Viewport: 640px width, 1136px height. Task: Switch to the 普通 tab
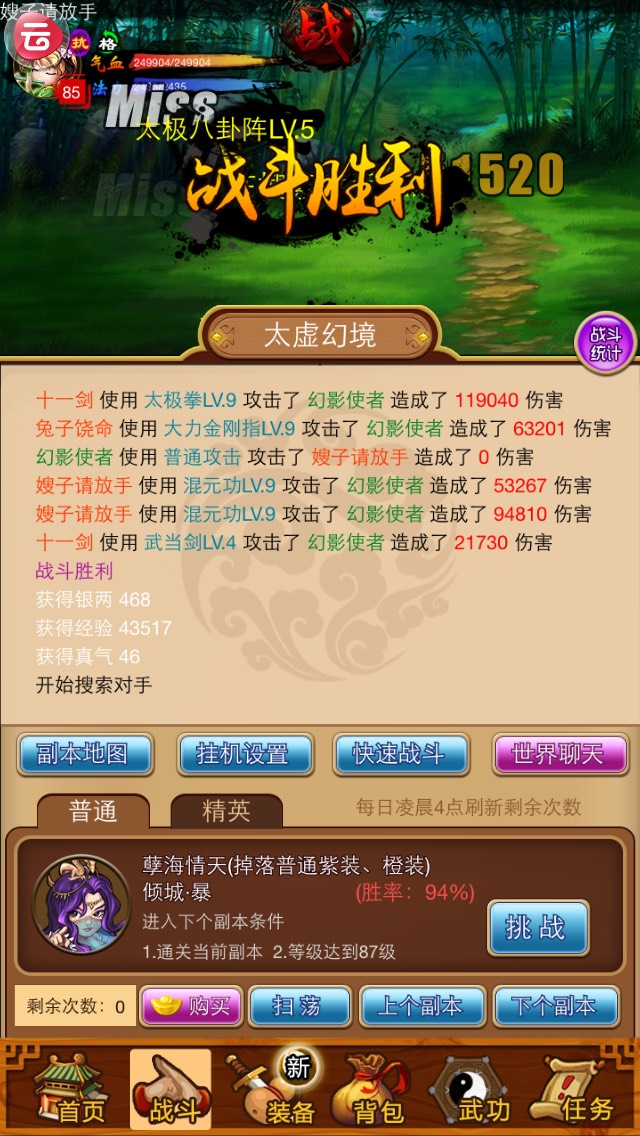(93, 811)
